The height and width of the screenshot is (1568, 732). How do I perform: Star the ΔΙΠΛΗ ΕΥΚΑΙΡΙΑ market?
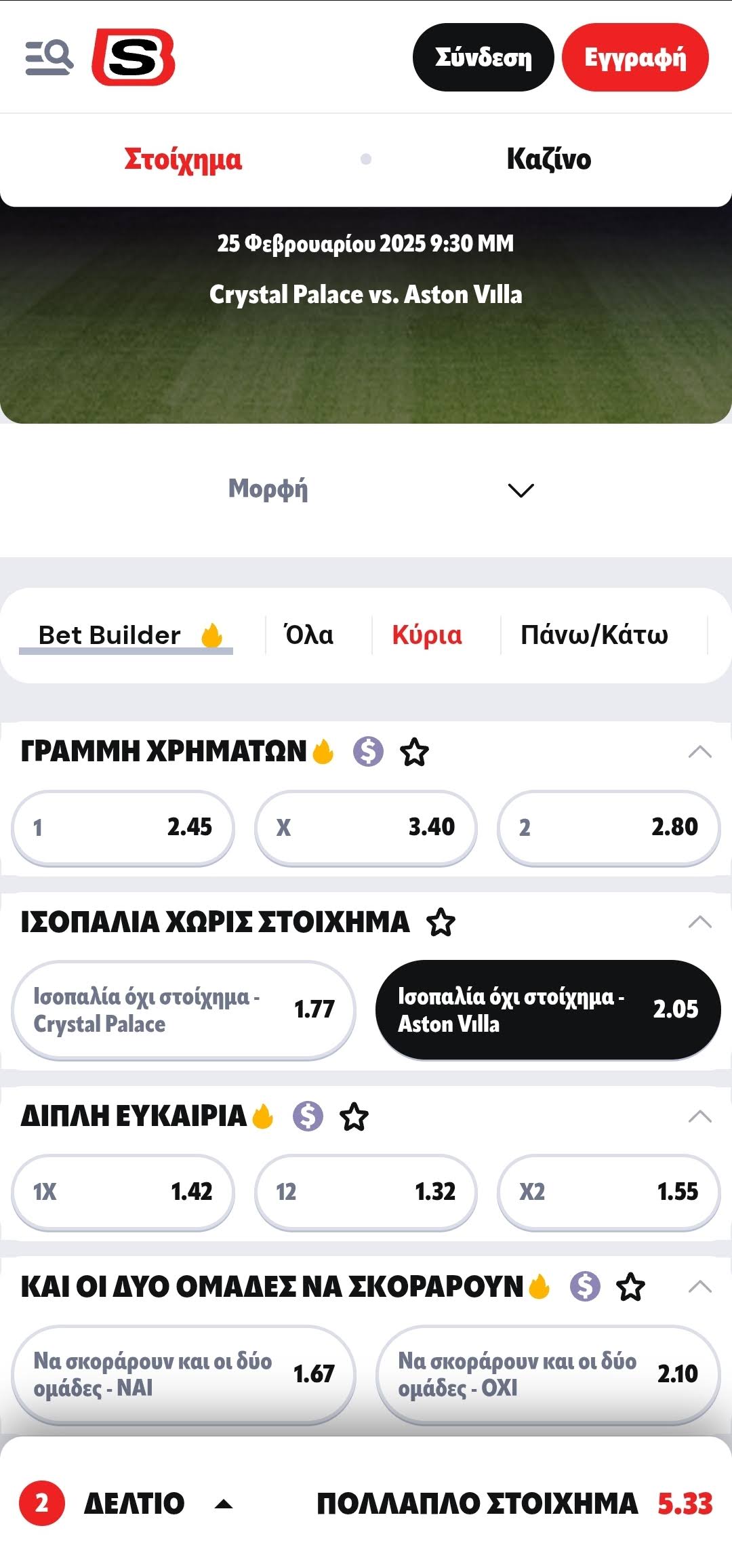pyautogui.click(x=354, y=1117)
